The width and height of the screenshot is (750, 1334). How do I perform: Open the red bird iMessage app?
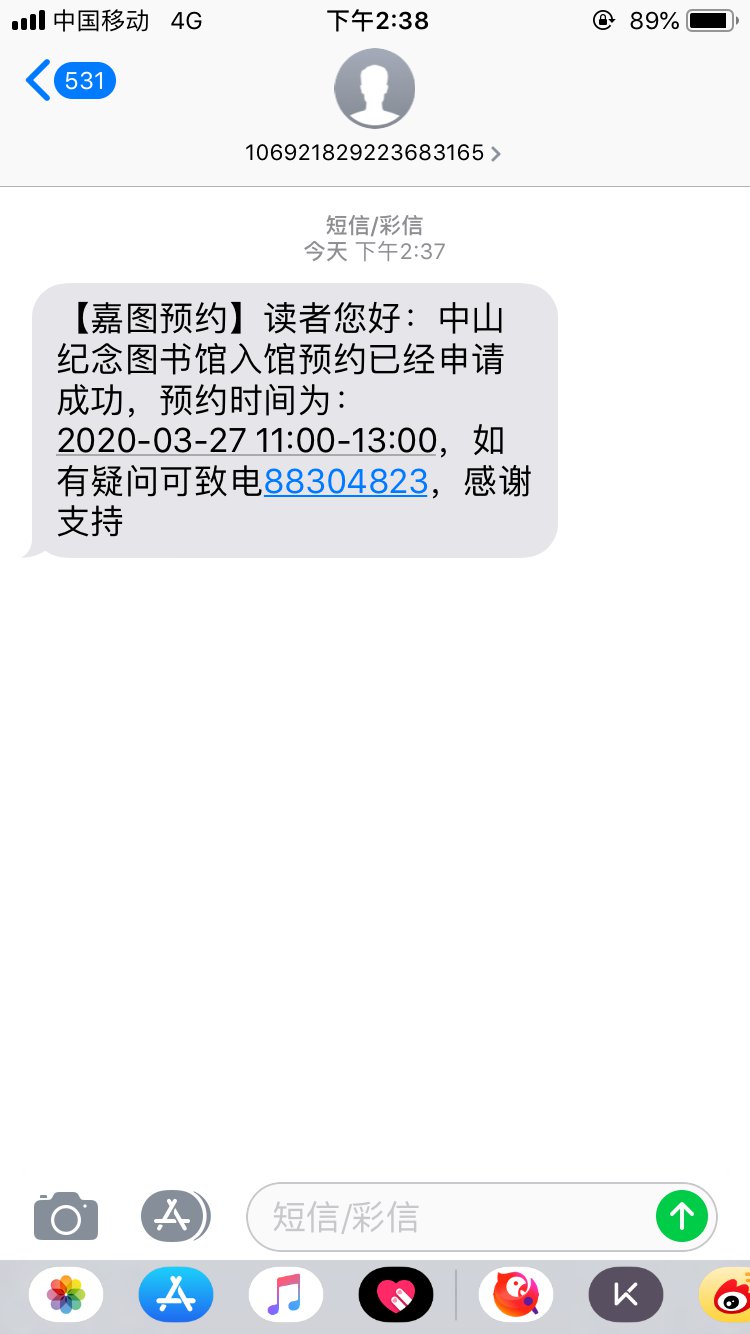pos(516,1296)
